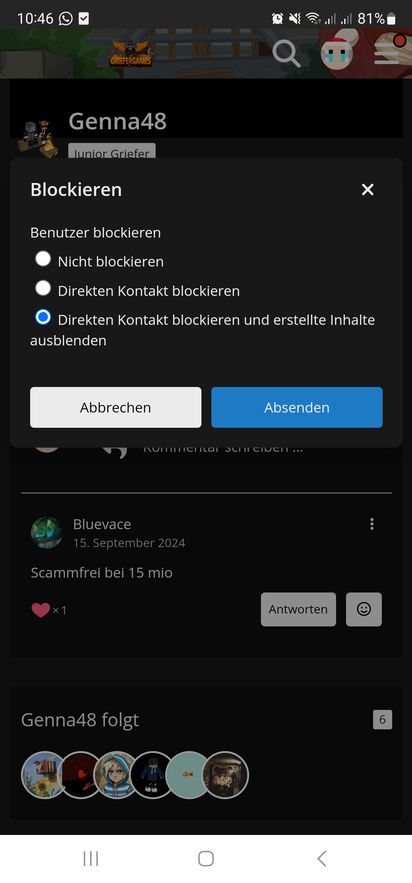The width and height of the screenshot is (412, 883).
Task: Go back using system navigation bar
Action: click(x=321, y=858)
